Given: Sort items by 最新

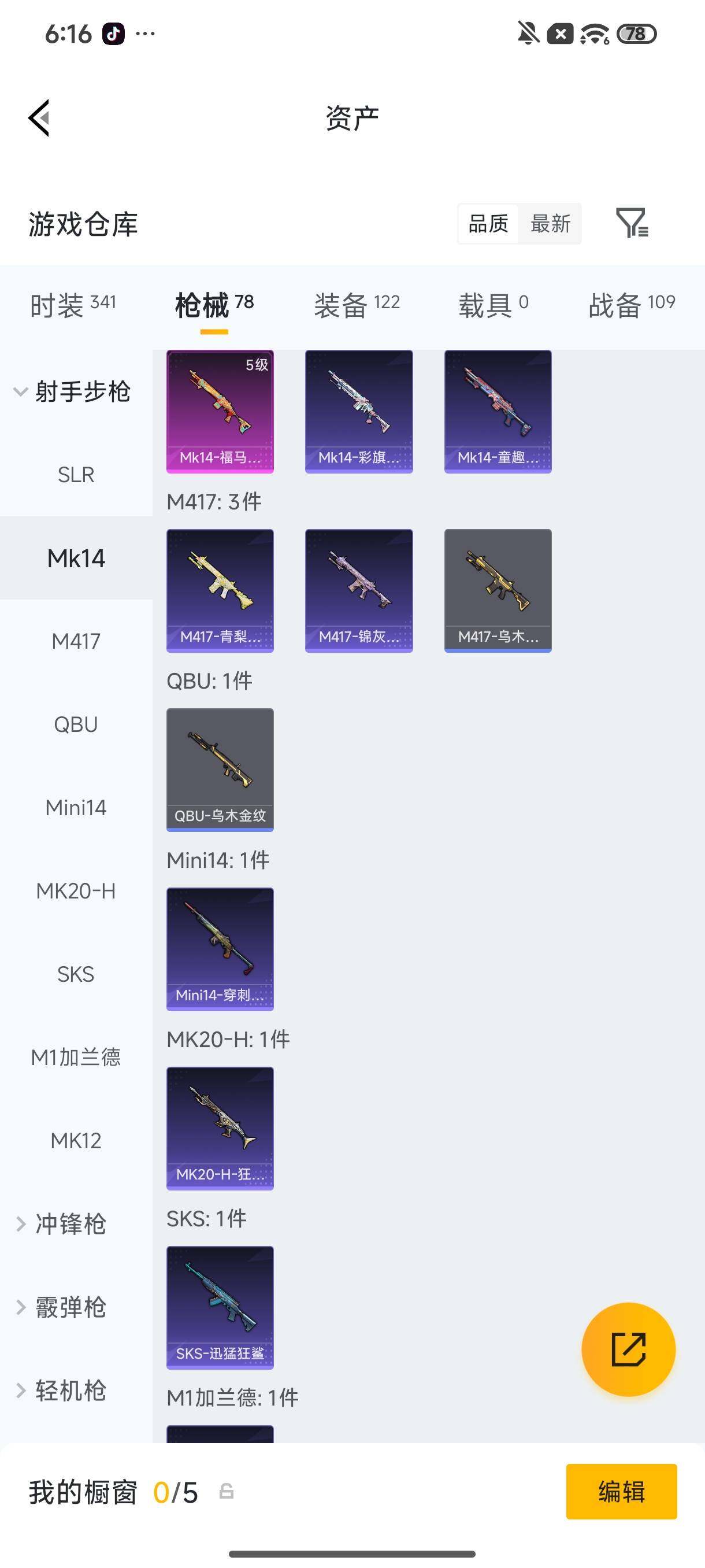Looking at the screenshot, I should pos(550,223).
